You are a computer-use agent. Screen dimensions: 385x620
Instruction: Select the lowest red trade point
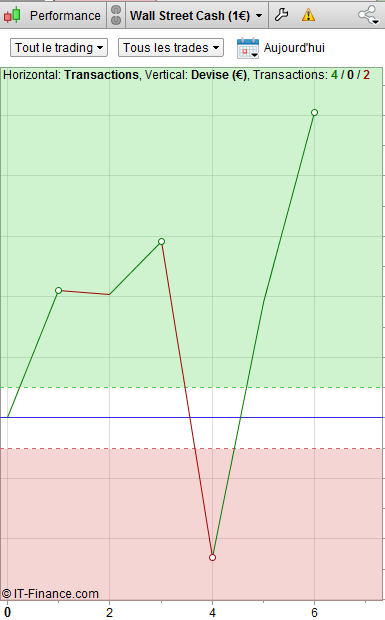point(212,558)
